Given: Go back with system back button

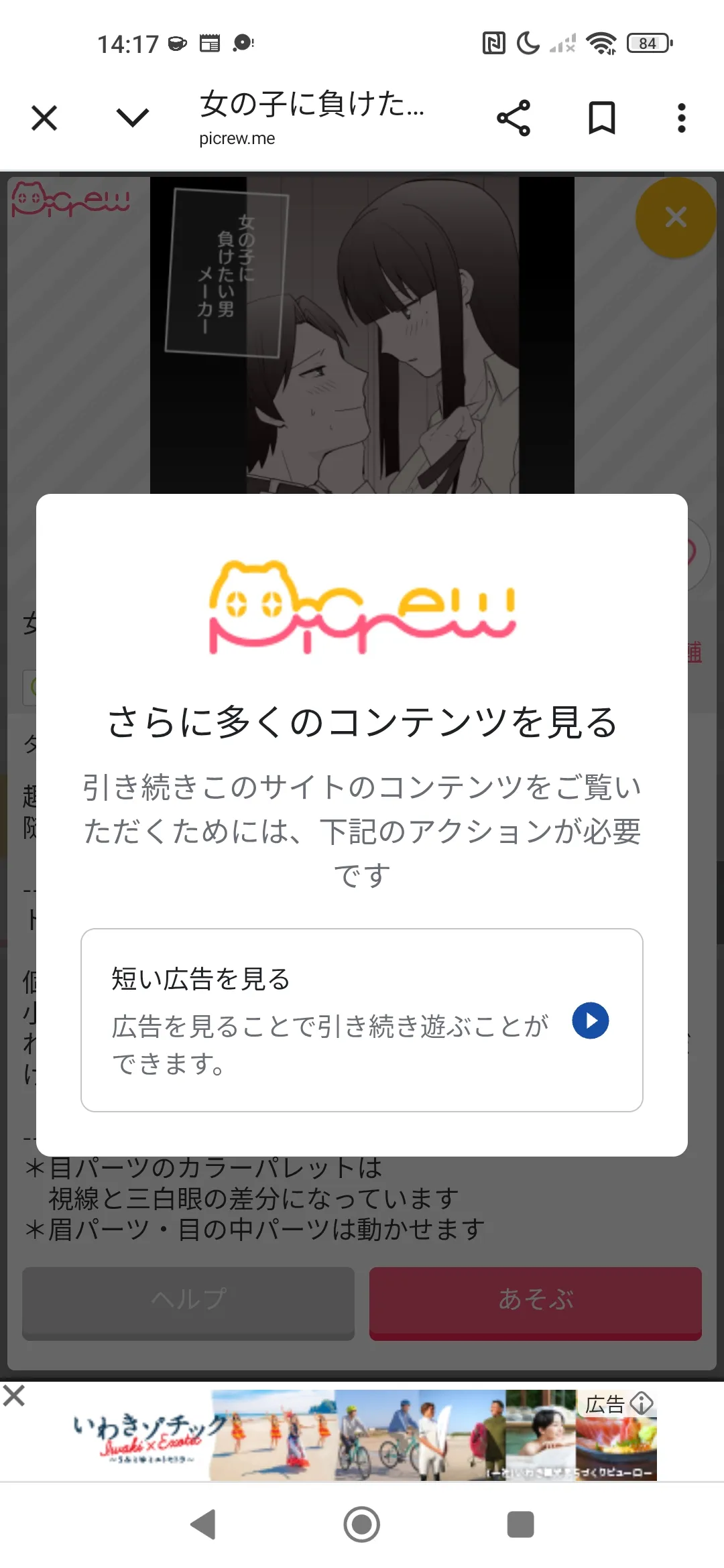Looking at the screenshot, I should click(x=203, y=1524).
